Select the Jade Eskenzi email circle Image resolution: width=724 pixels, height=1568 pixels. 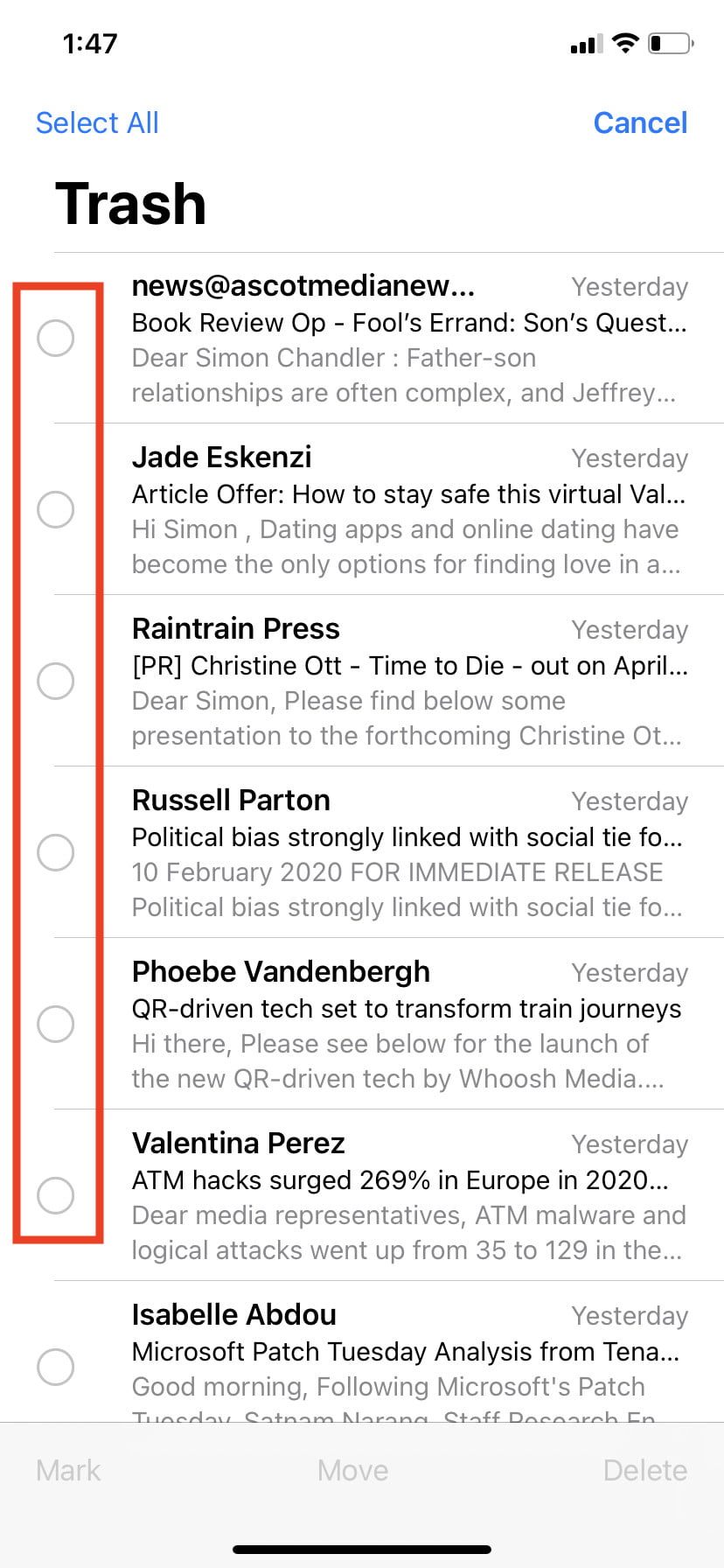point(56,509)
